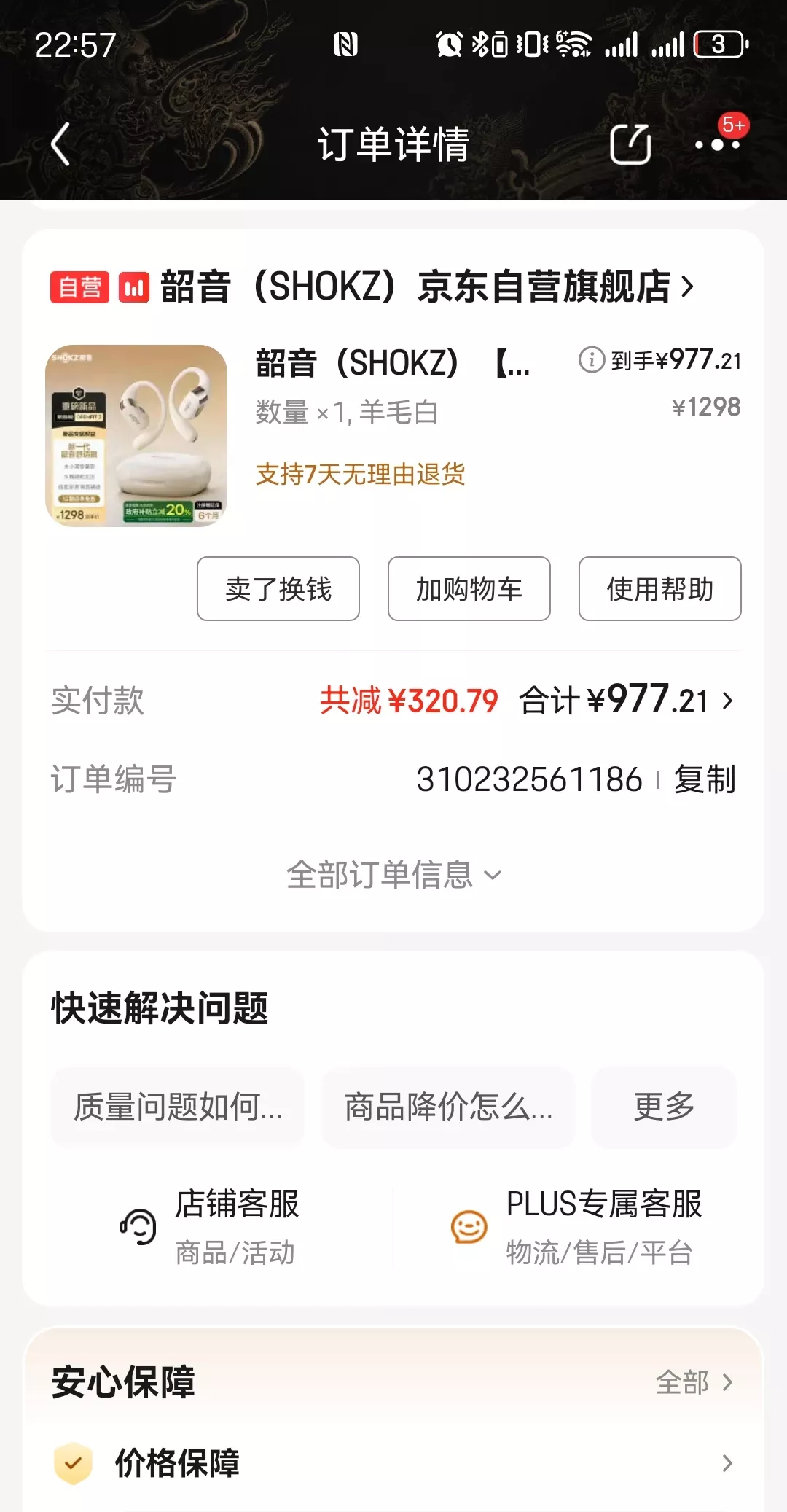The width and height of the screenshot is (787, 1512).
Task: Open PLUS专属客服 via the smiley chat icon
Action: click(470, 1227)
